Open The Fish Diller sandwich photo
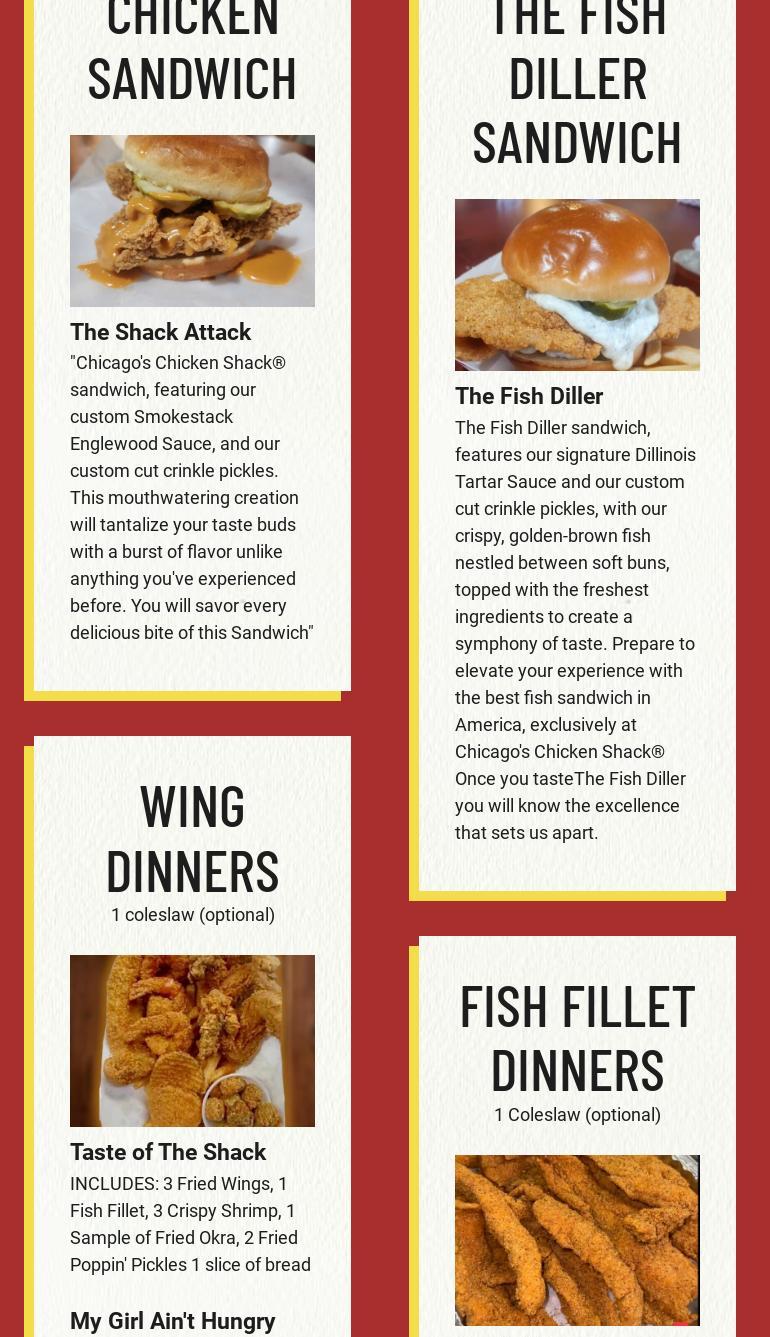This screenshot has width=770, height=1337. (577, 285)
